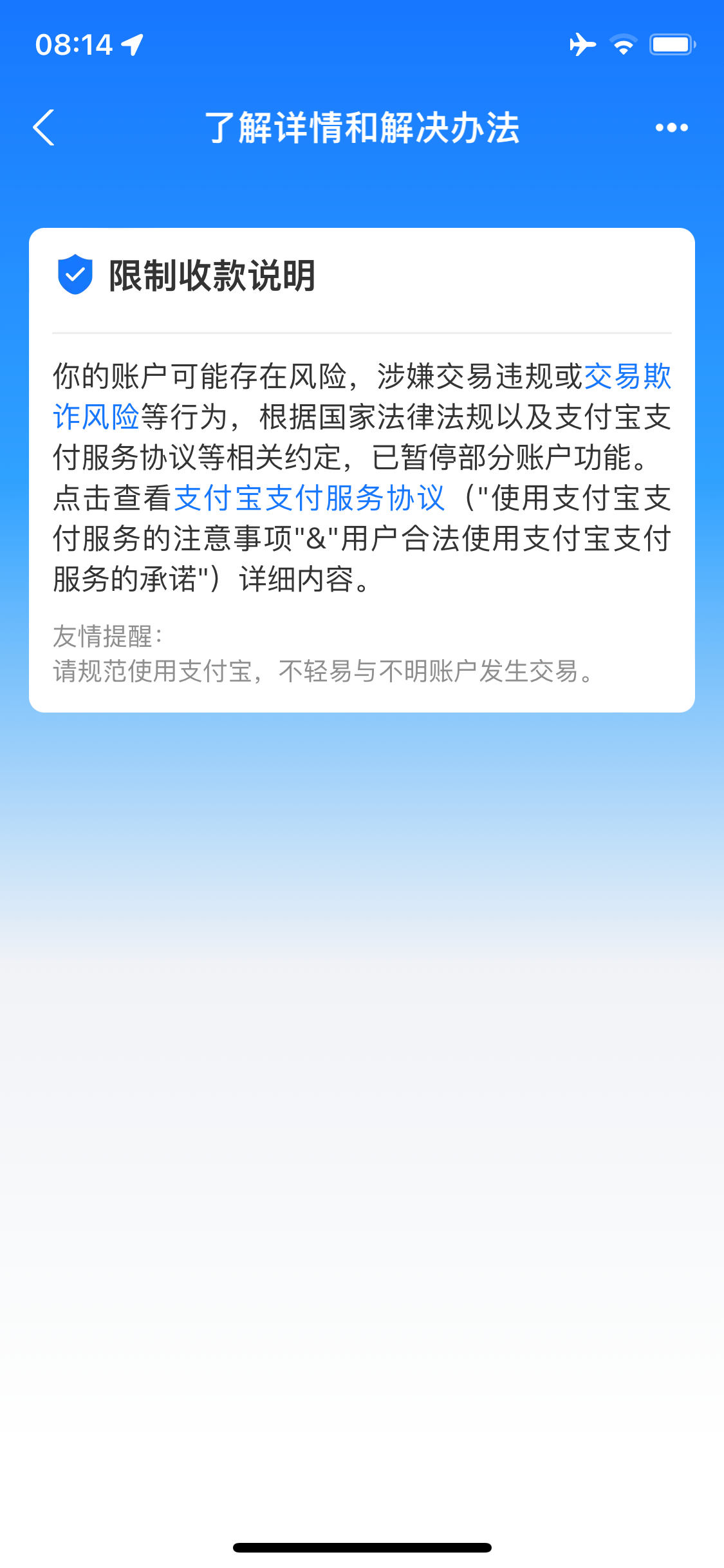
Task: Toggle Wi-Fi via the status bar icon
Action: (622, 44)
